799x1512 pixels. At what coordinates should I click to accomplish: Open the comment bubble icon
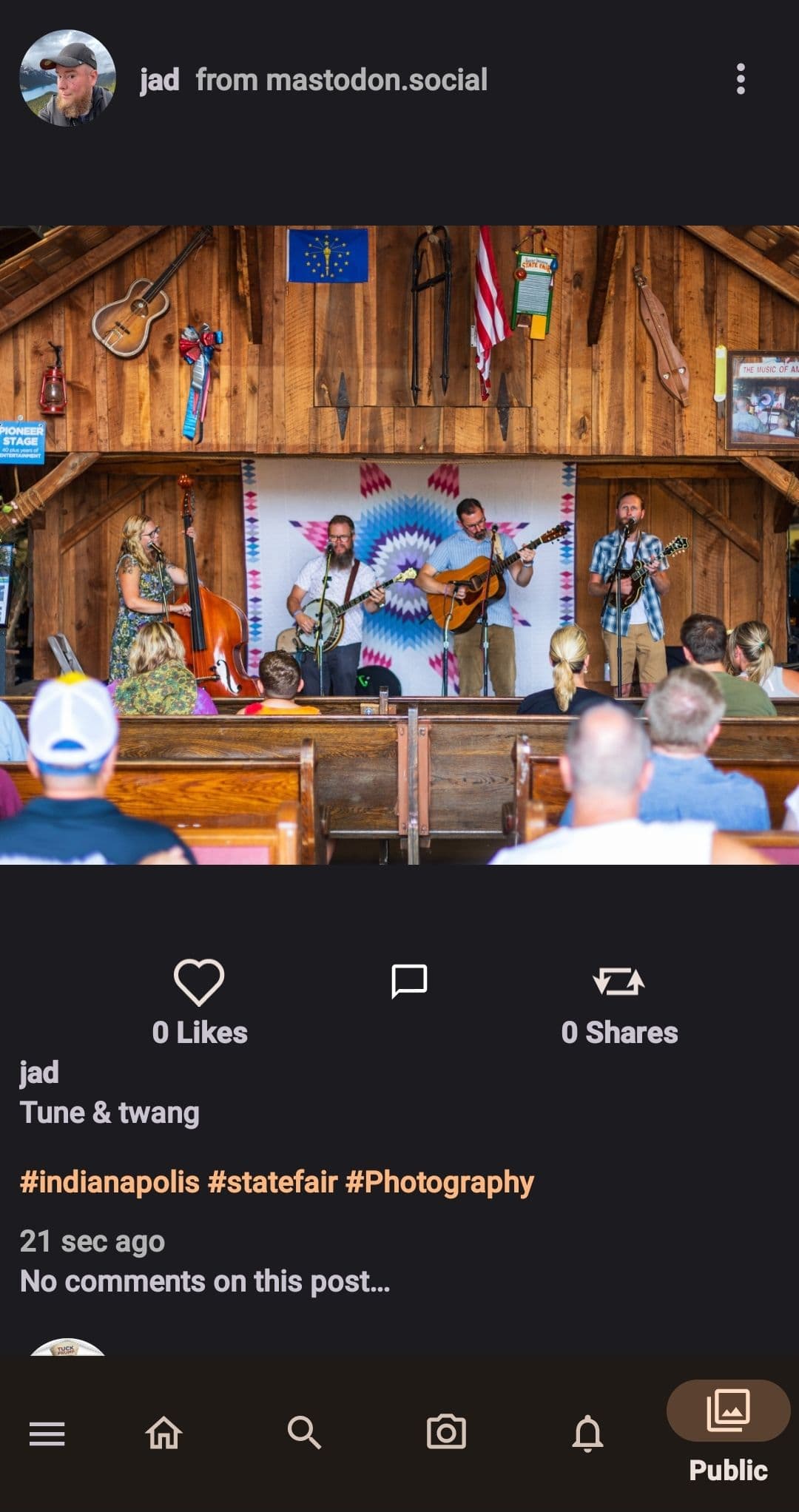[x=408, y=982]
